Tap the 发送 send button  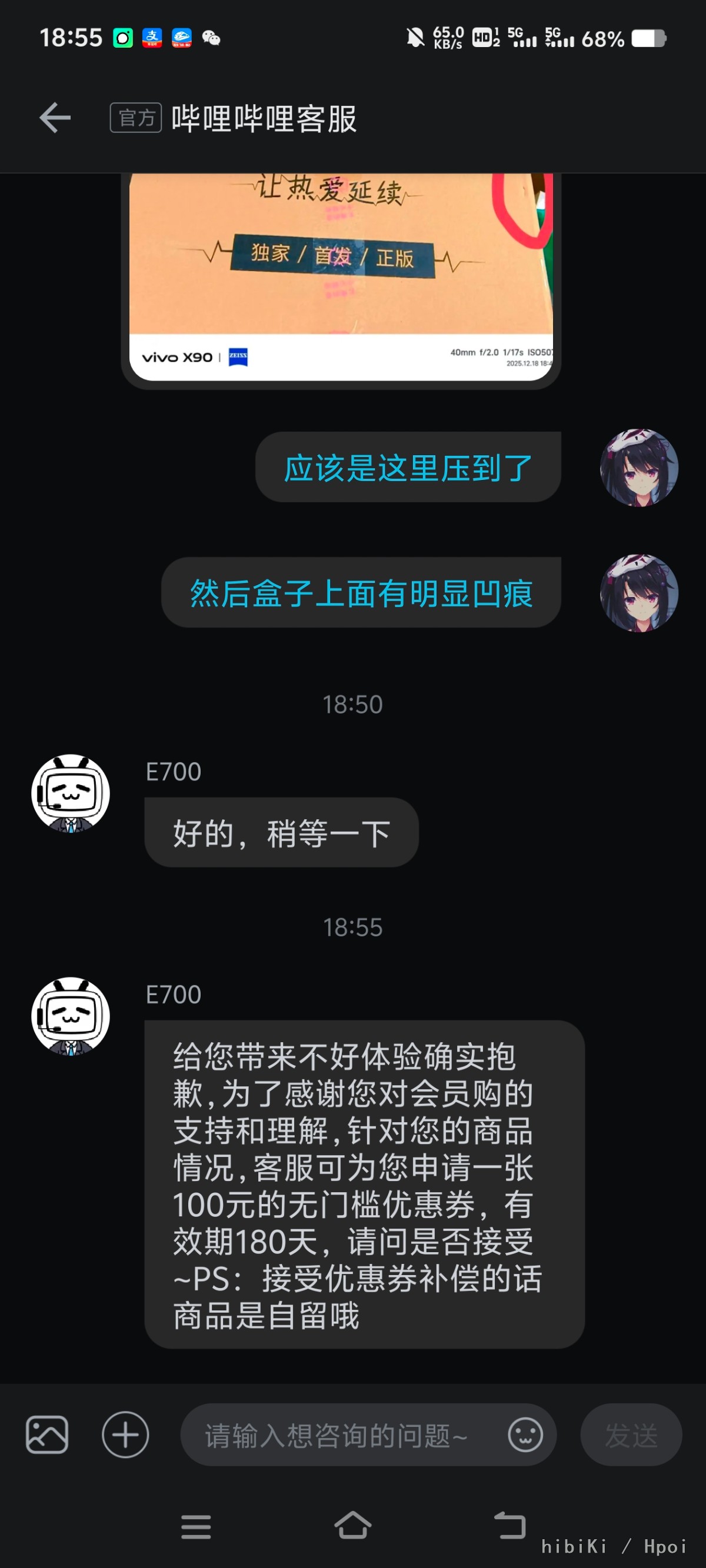click(x=631, y=1434)
